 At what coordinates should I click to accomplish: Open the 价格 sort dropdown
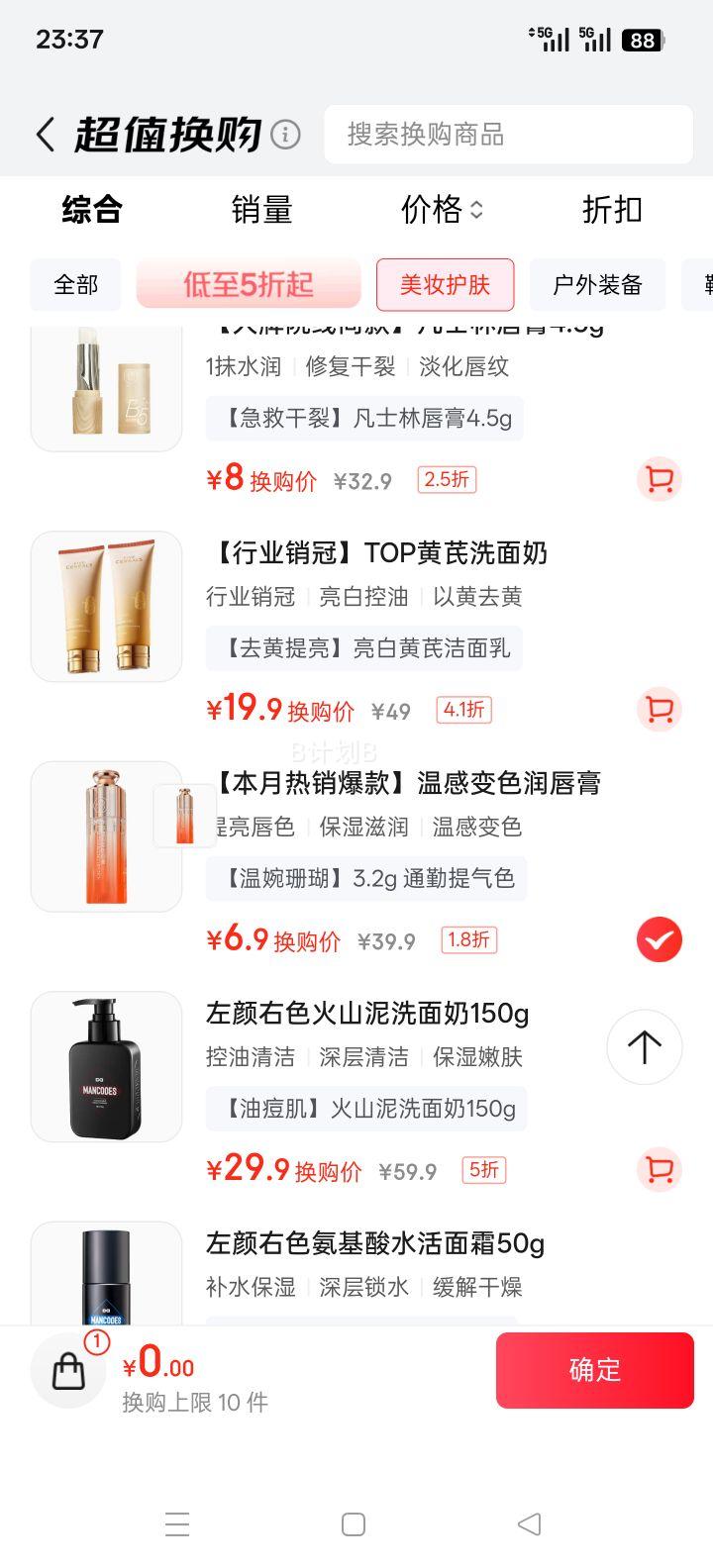(442, 210)
